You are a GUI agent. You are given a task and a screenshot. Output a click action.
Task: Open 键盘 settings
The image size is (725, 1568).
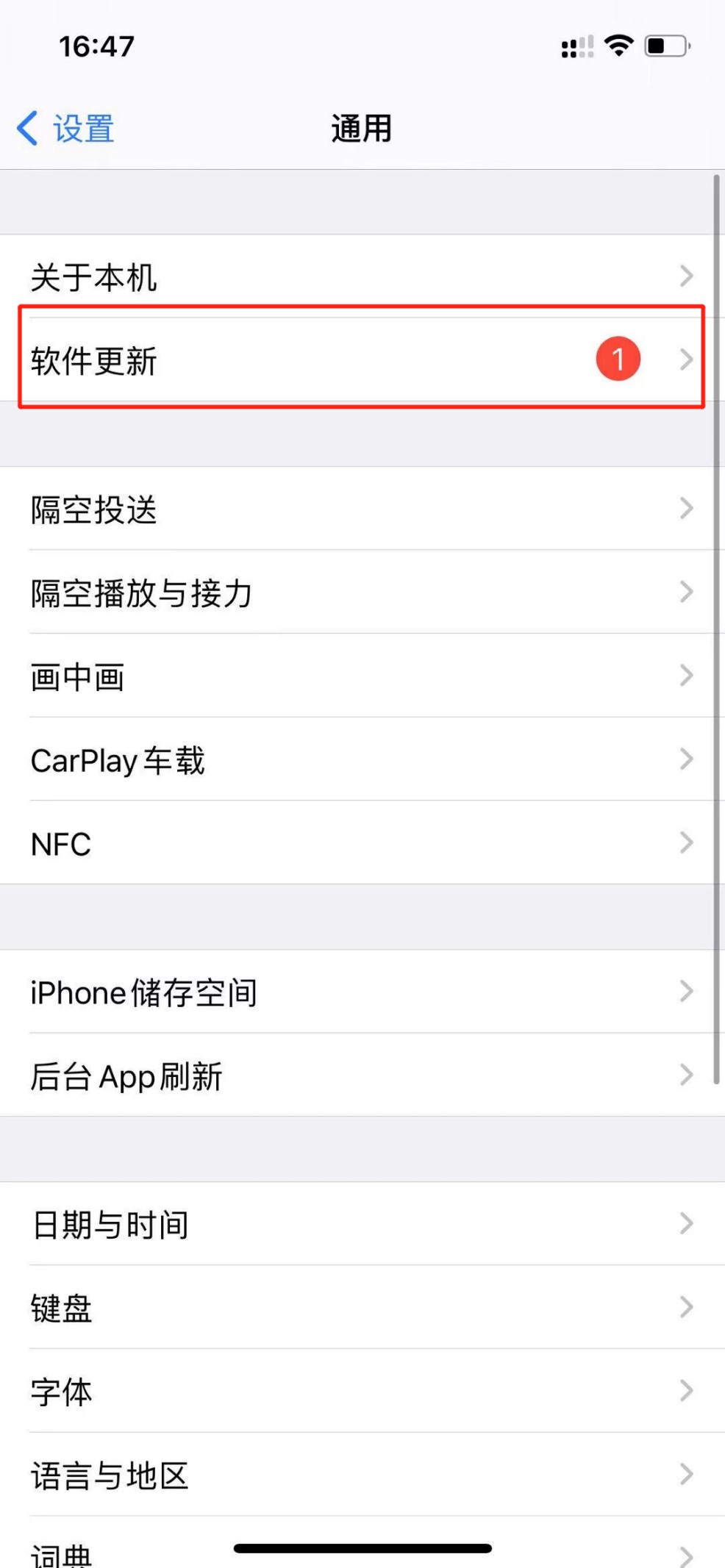pyautogui.click(x=362, y=1307)
